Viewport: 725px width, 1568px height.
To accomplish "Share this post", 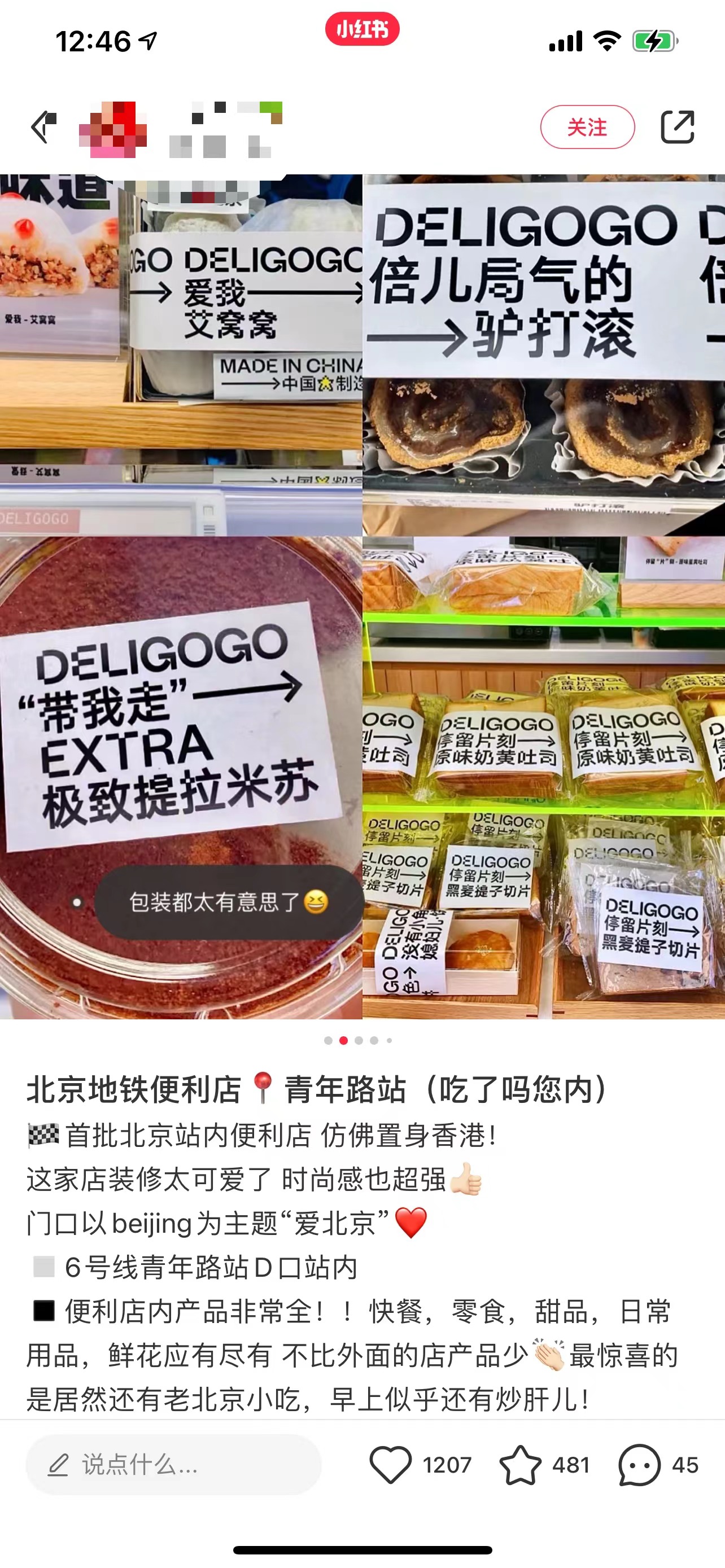I will point(677,127).
